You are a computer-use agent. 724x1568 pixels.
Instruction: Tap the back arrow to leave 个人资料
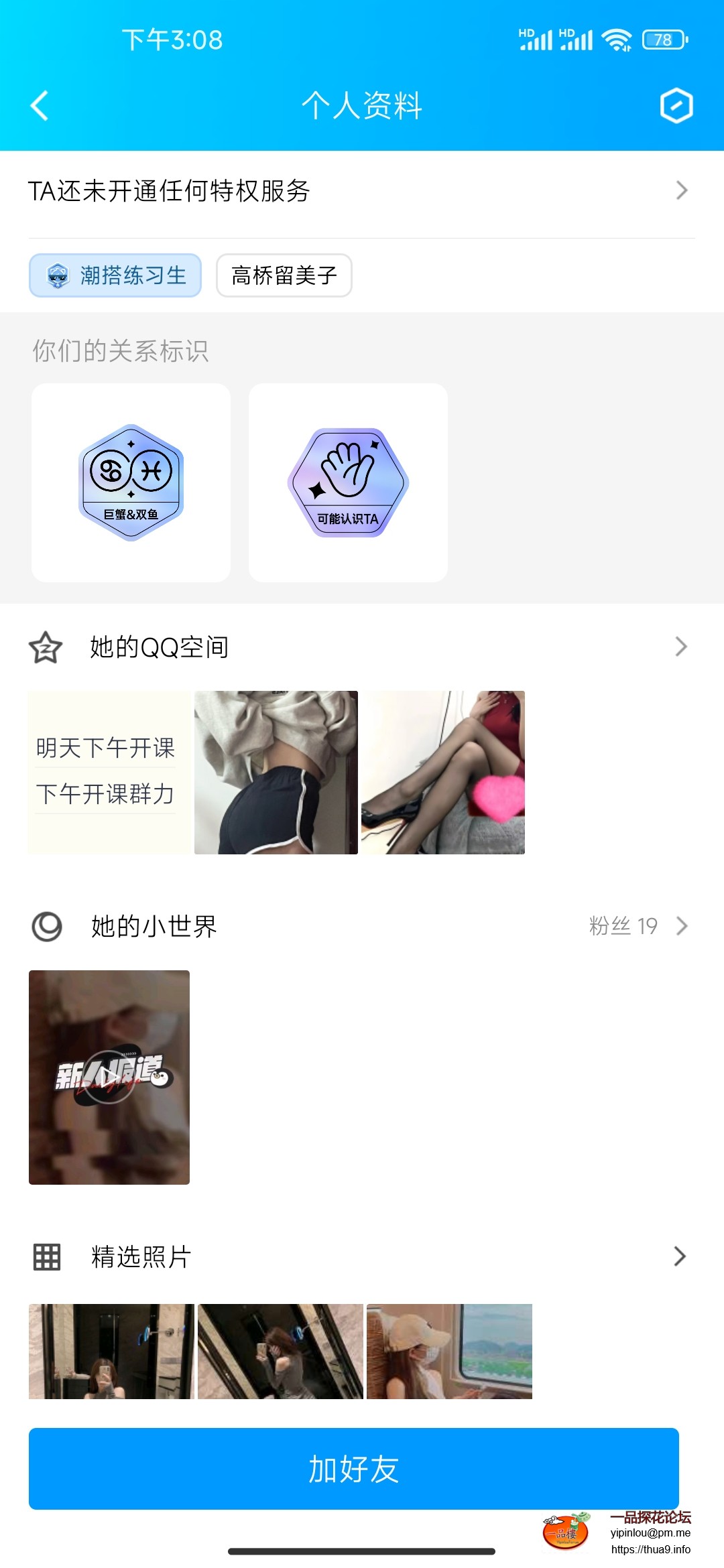tap(38, 106)
